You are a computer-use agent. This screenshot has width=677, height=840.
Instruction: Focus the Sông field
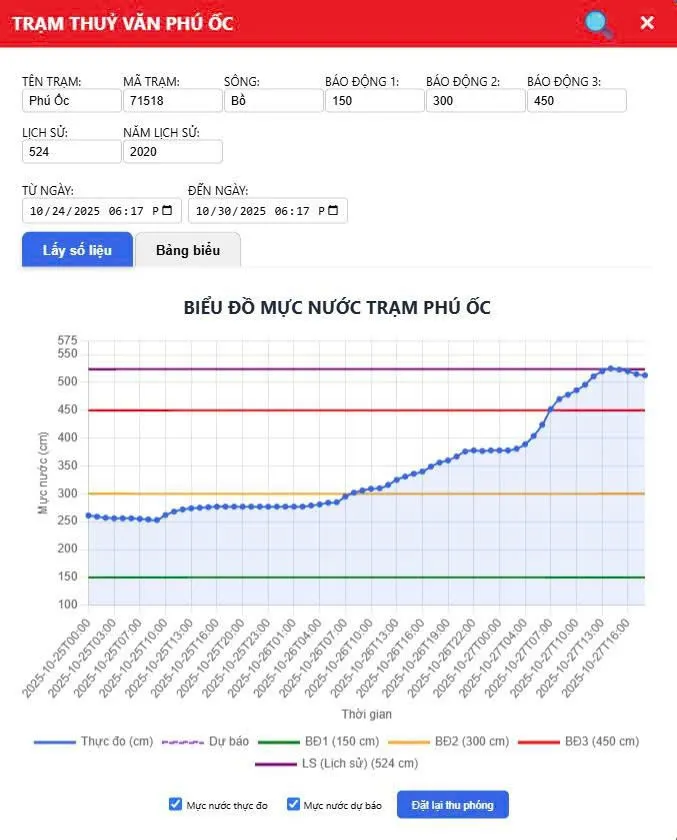pyautogui.click(x=273, y=101)
